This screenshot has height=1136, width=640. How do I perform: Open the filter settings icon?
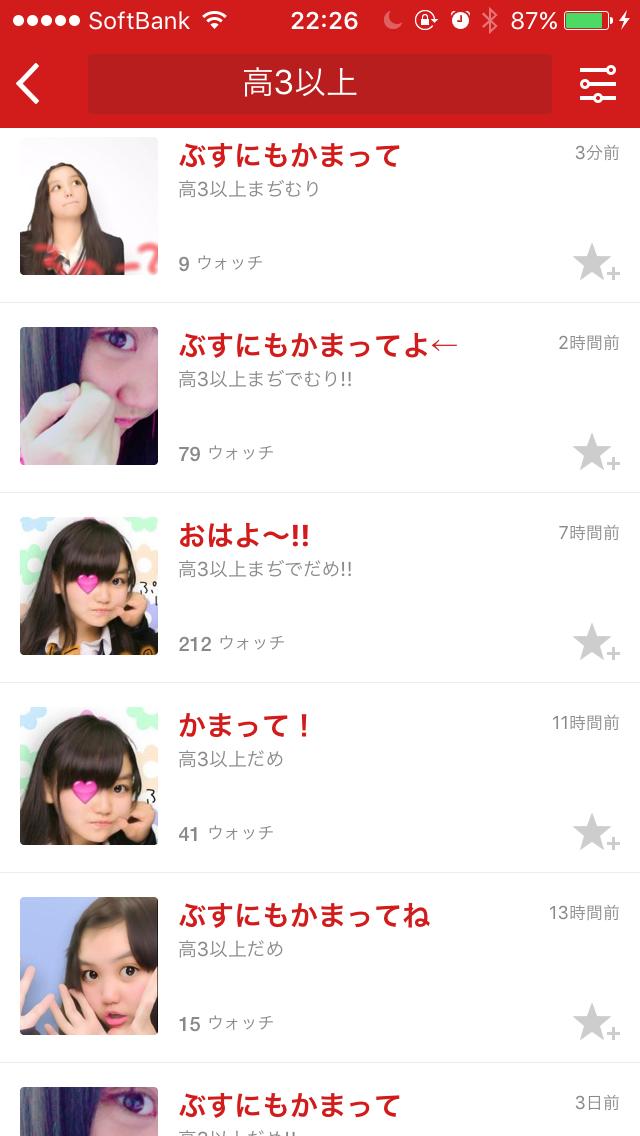click(x=598, y=84)
